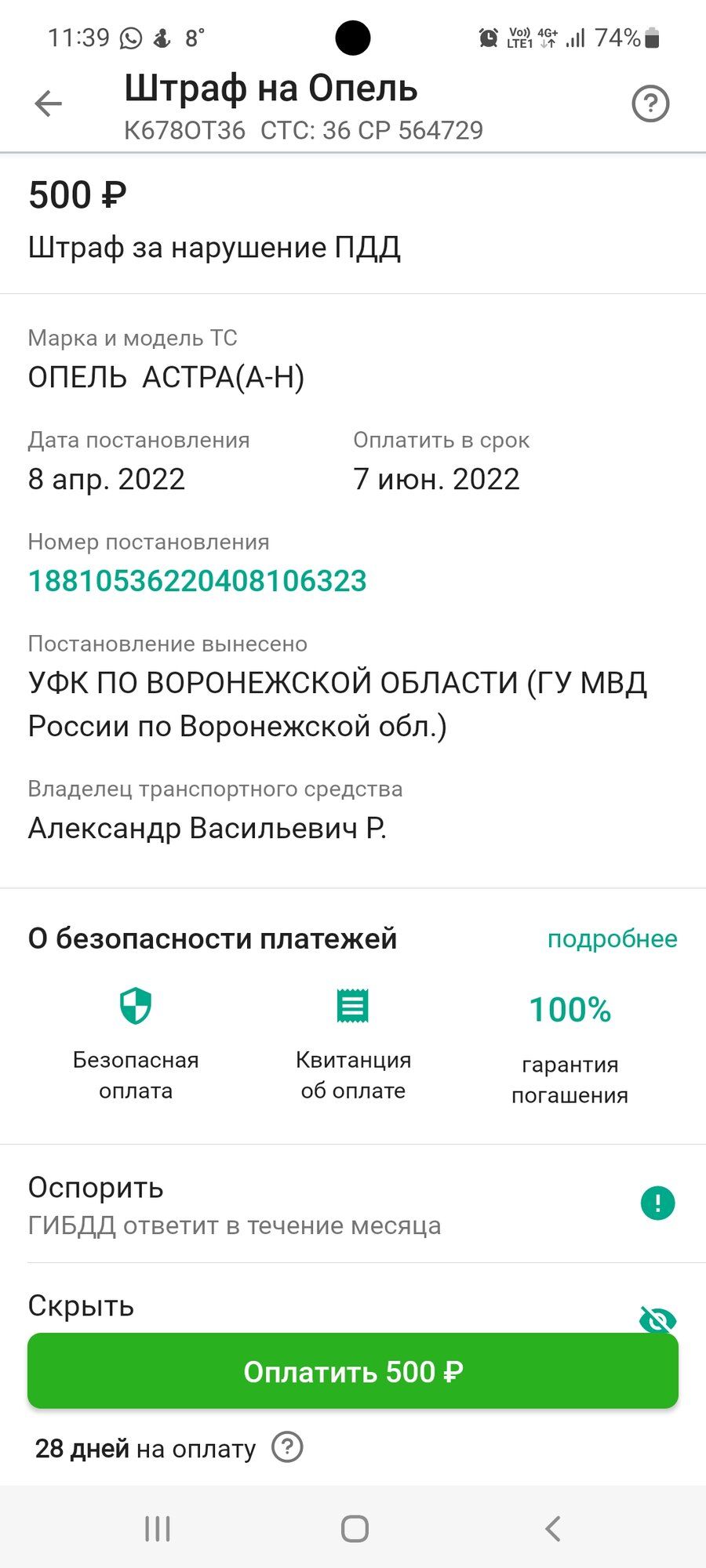This screenshot has width=706, height=1568.
Task: Open the help question mark in header
Action: 650,103
